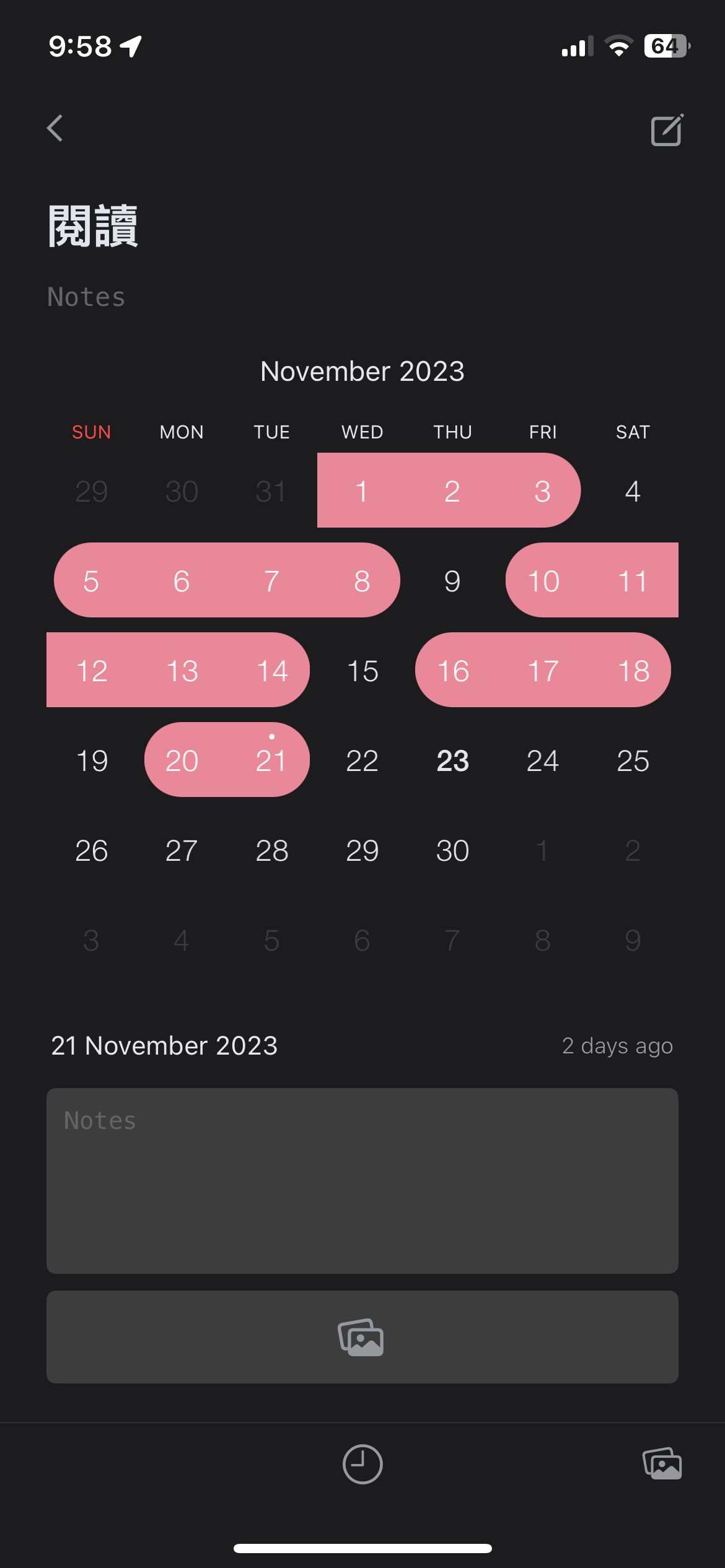Pick November 19 on the calendar

coord(92,760)
